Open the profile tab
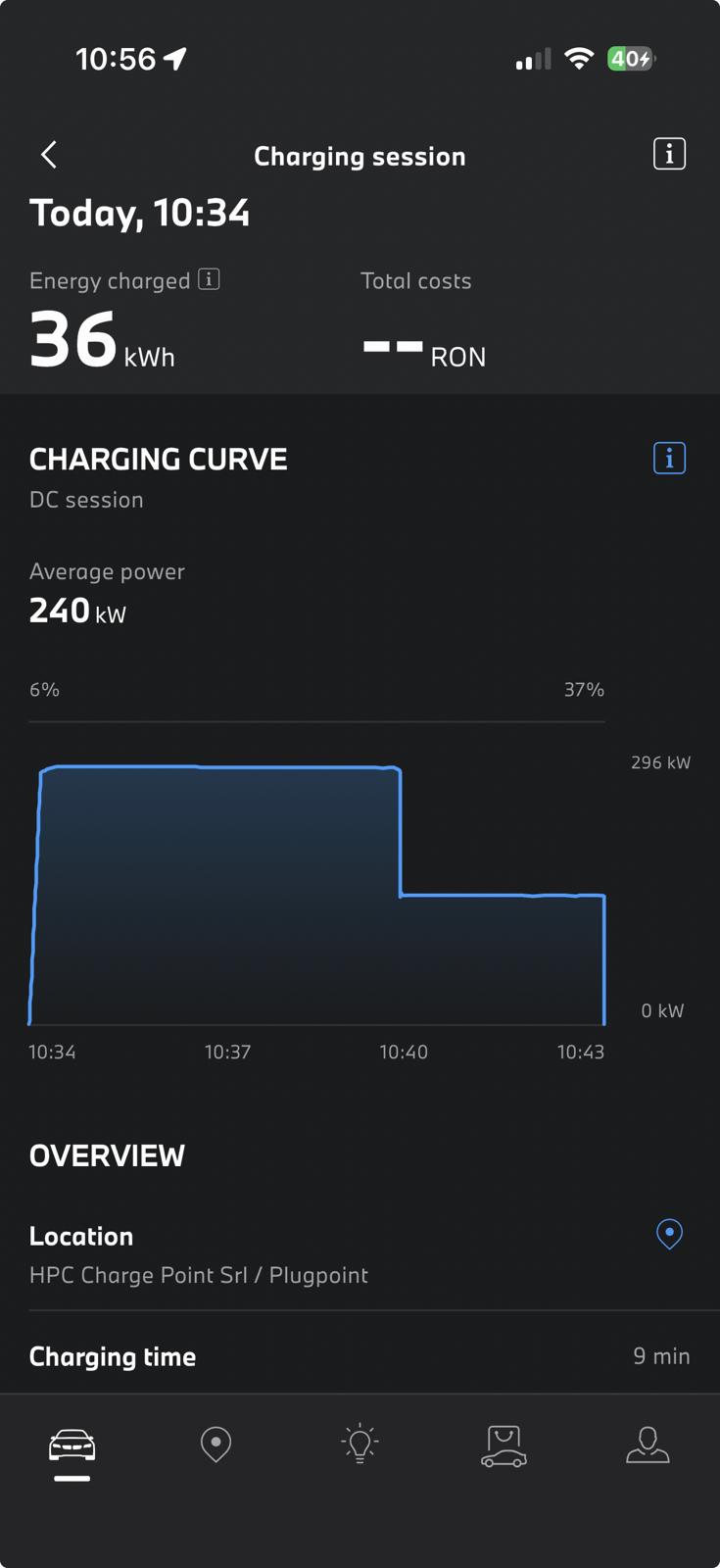 (x=648, y=1445)
